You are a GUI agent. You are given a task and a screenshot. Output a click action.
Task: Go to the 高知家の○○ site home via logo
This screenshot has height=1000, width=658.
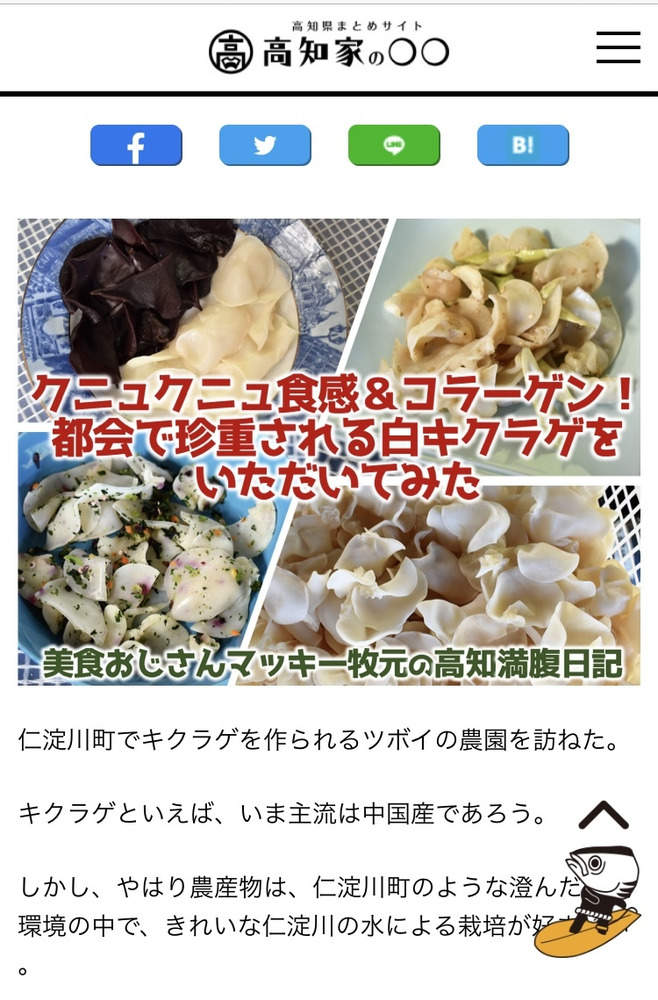pyautogui.click(x=329, y=47)
